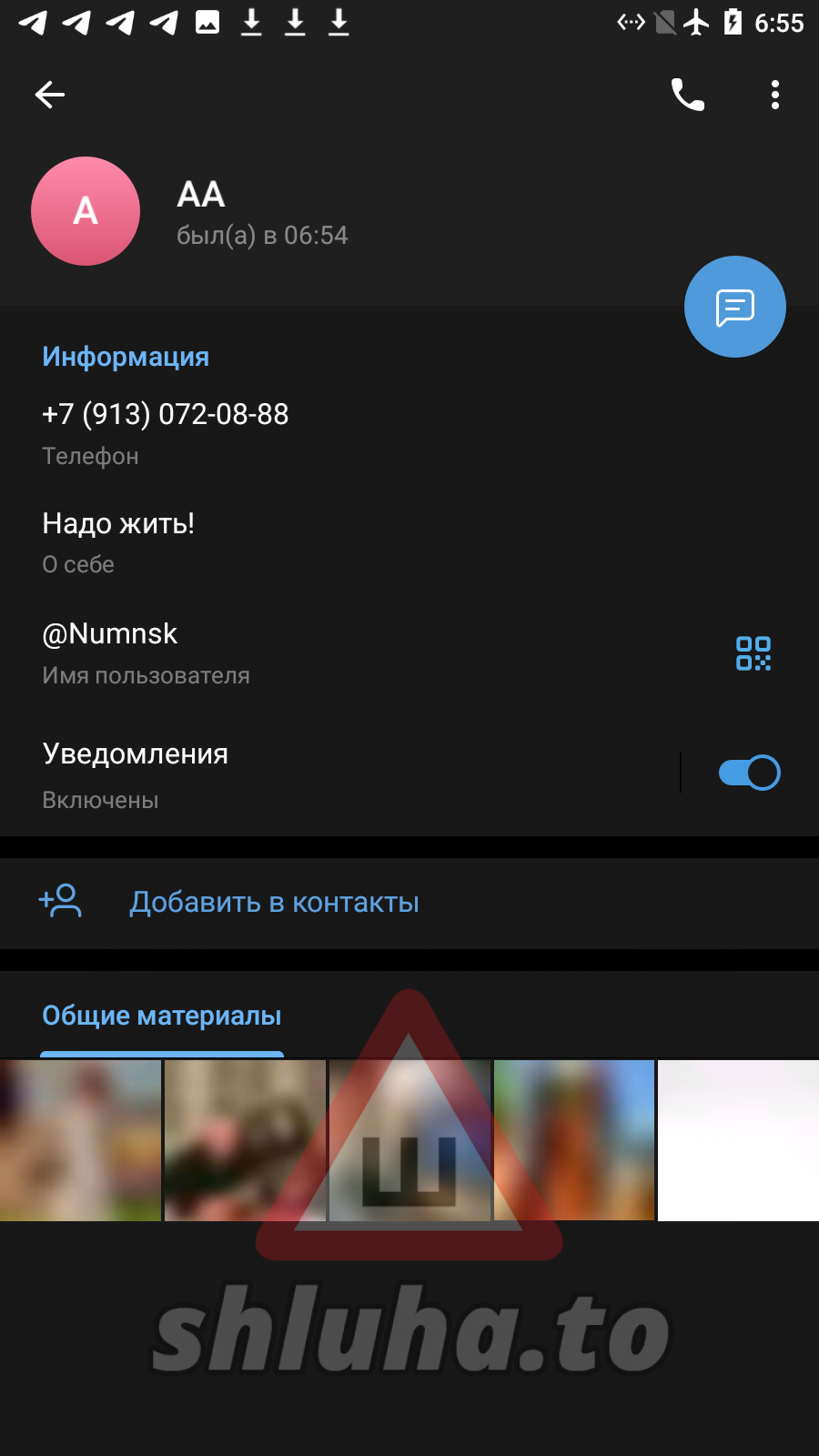Image resolution: width=819 pixels, height=1456 pixels.
Task: Tap the Надо жить! bio row
Action: coord(409,542)
